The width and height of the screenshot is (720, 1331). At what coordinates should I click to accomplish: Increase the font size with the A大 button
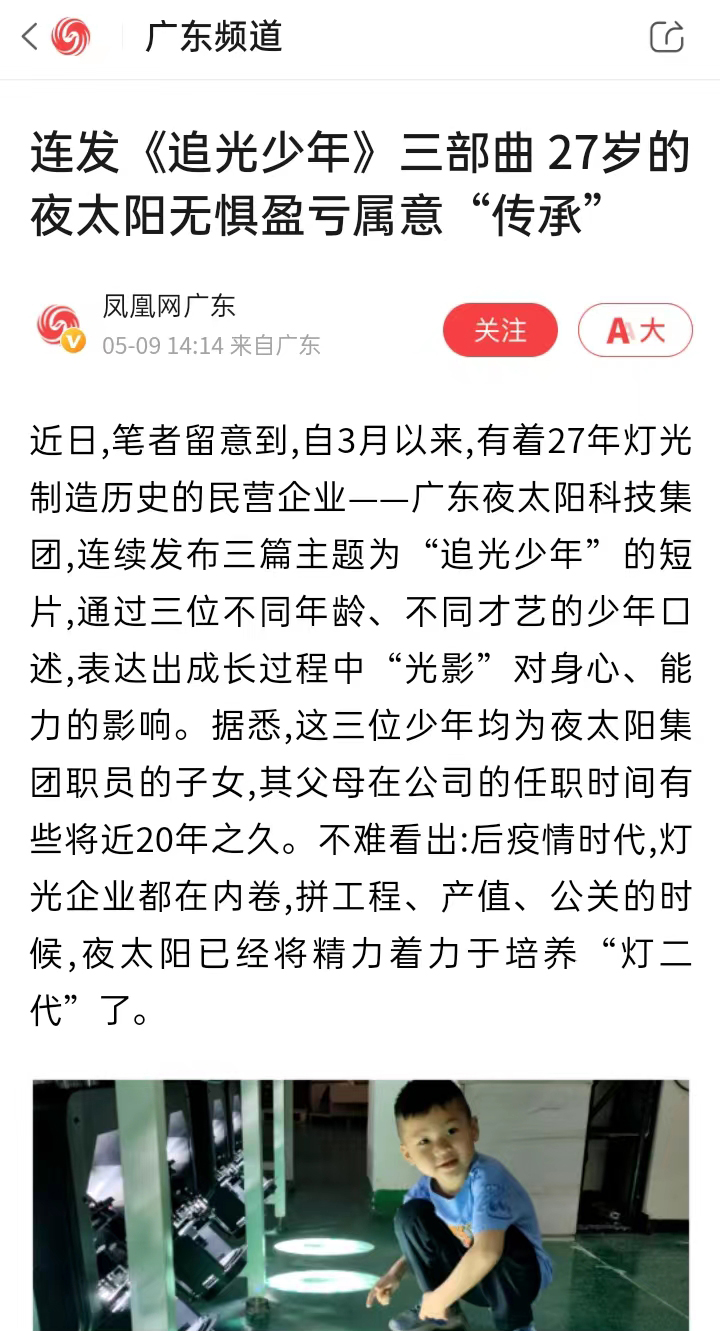635,330
